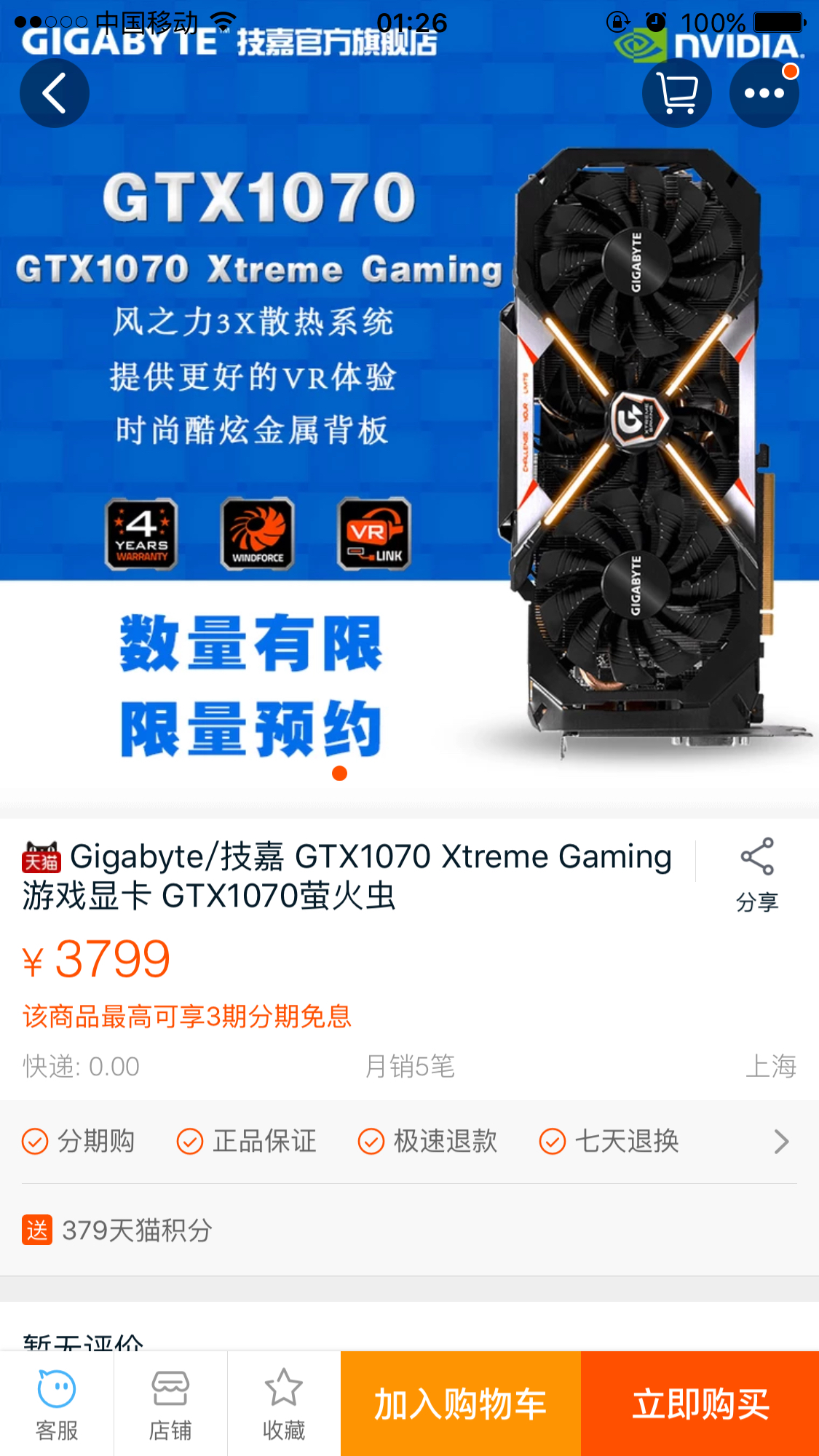The image size is (819, 1456).
Task: Expand the services row with the right chevron
Action: point(780,1141)
